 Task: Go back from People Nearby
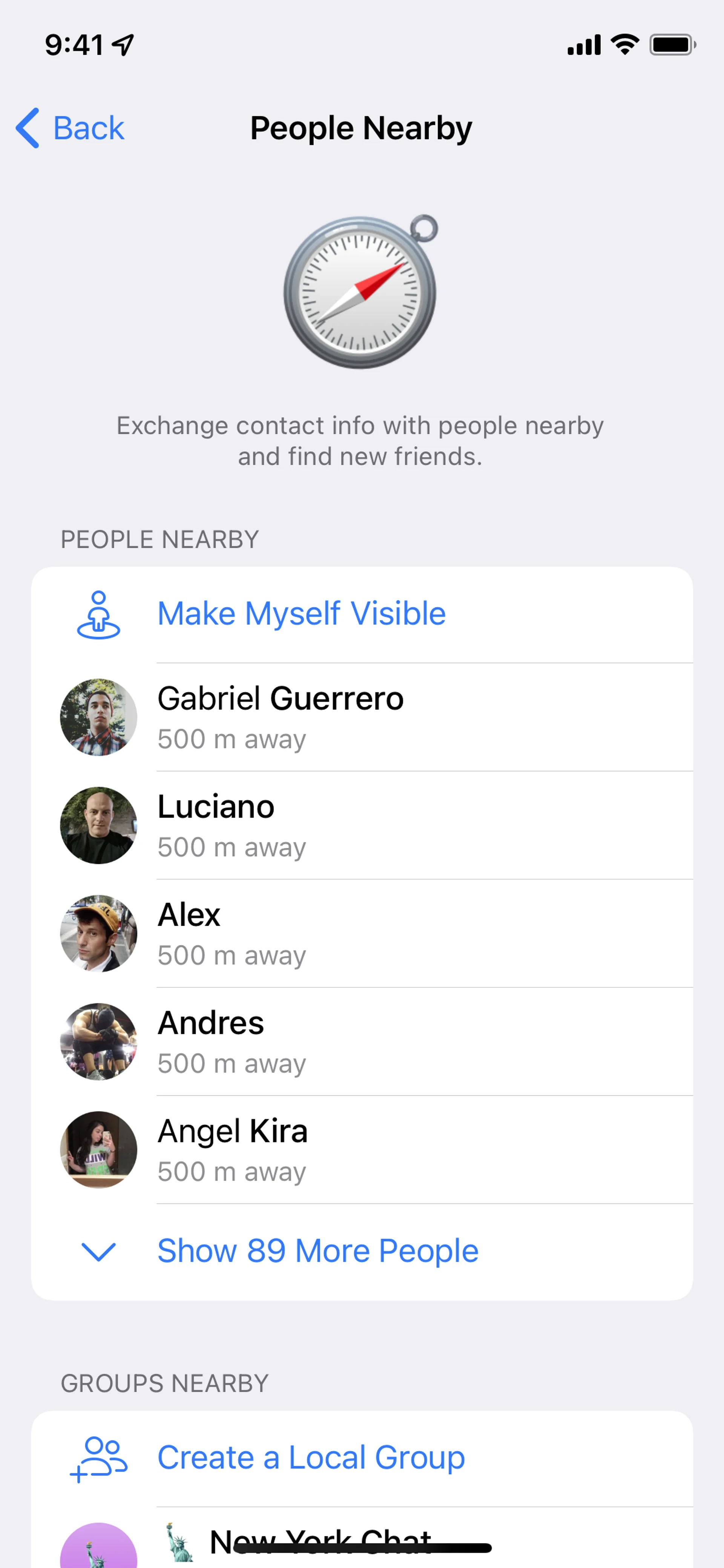(x=71, y=128)
